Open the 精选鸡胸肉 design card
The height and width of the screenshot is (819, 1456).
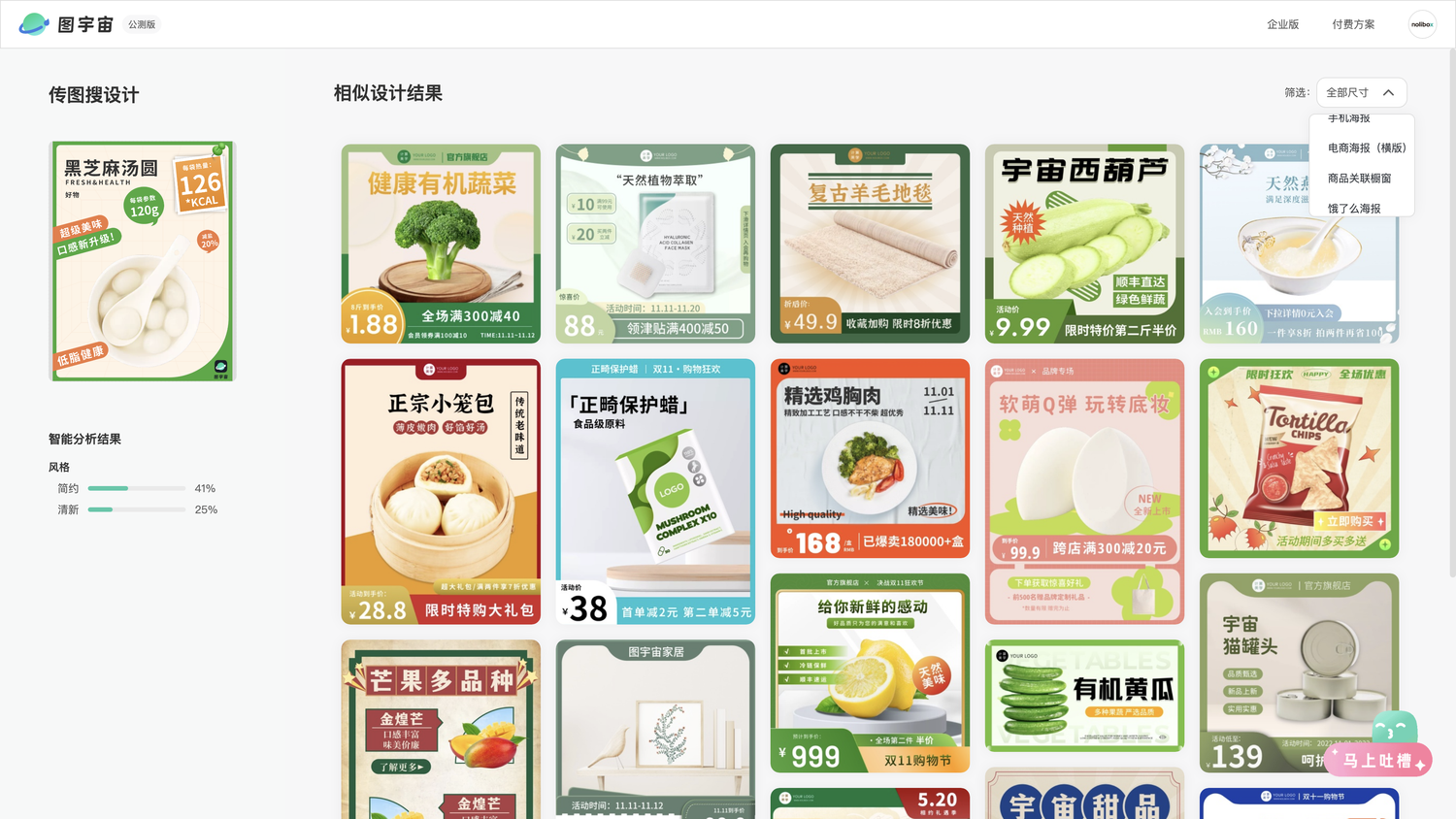click(870, 458)
